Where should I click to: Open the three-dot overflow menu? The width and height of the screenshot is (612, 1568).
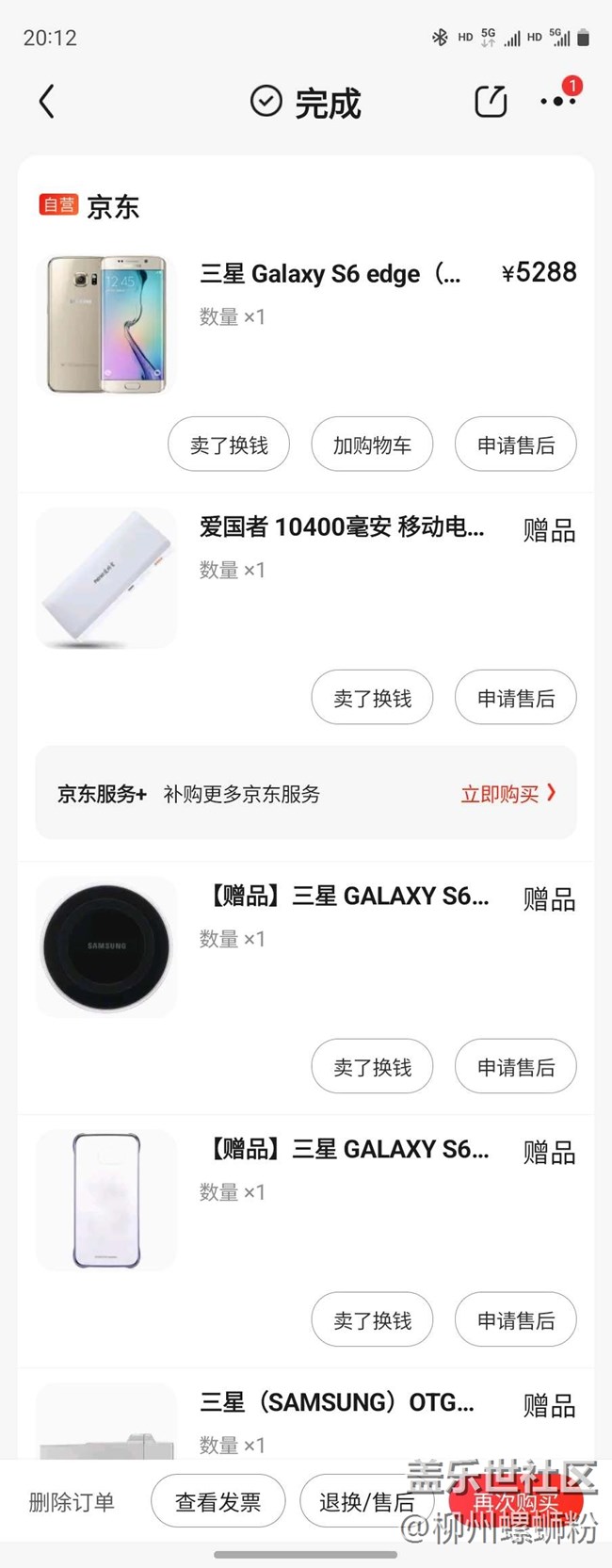(557, 102)
